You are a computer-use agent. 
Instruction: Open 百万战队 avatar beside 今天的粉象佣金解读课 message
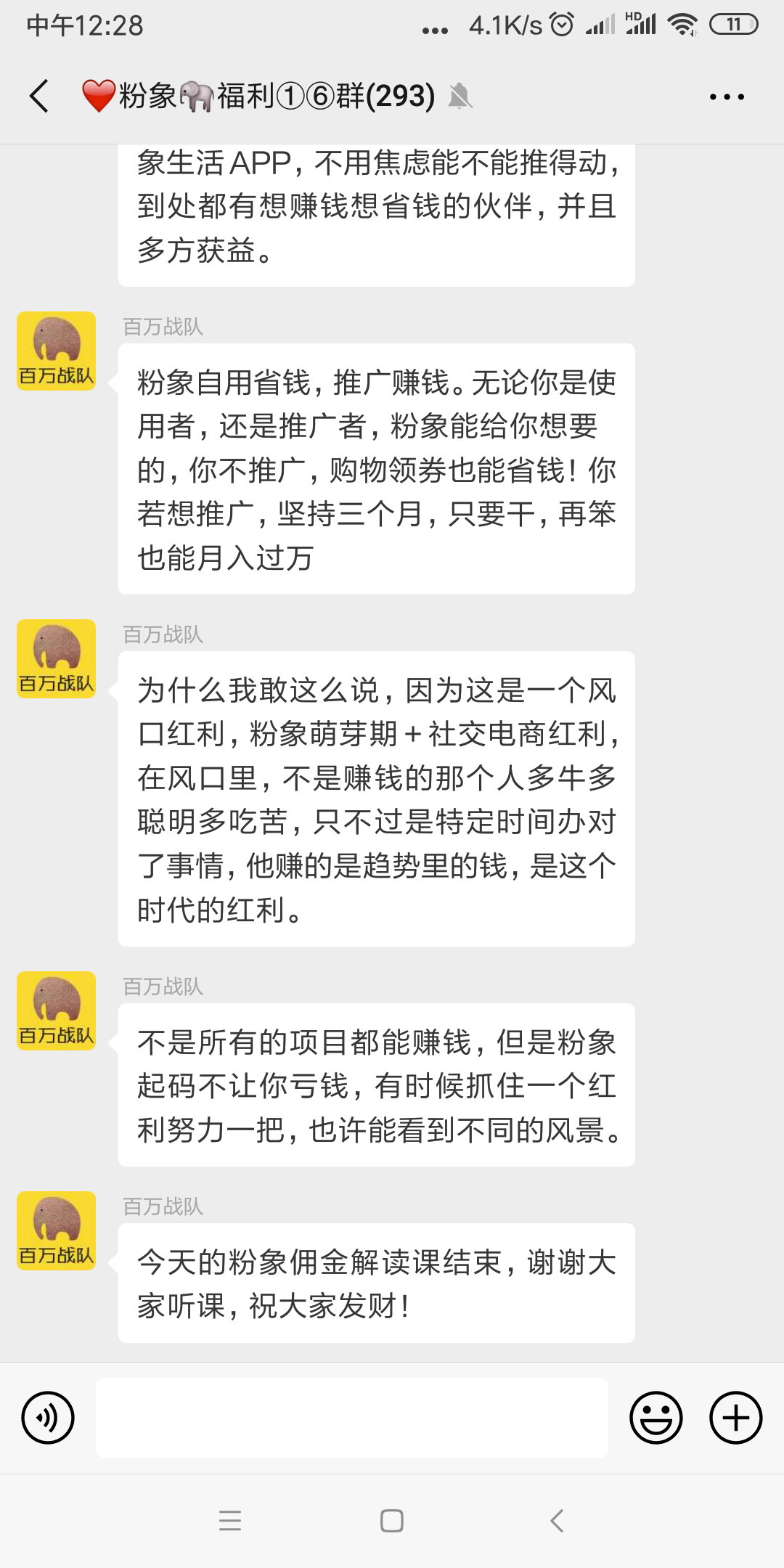pos(57,1231)
